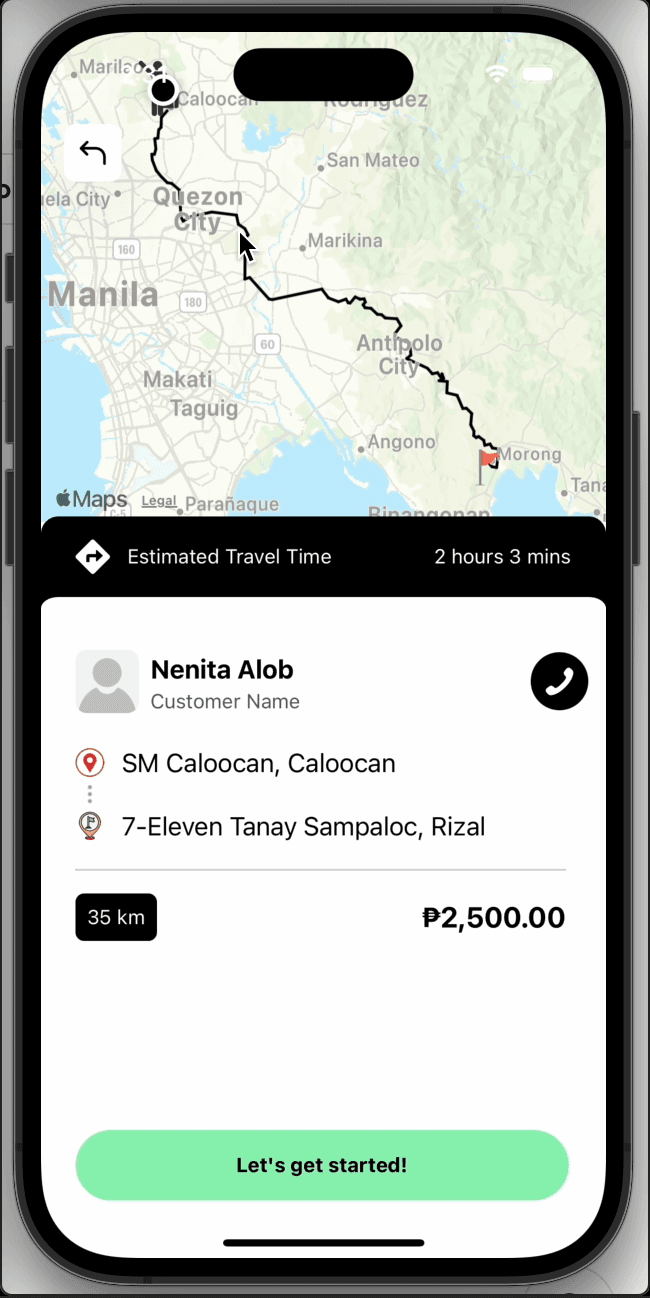Go back using the arrow button
The height and width of the screenshot is (1298, 650).
[92, 153]
